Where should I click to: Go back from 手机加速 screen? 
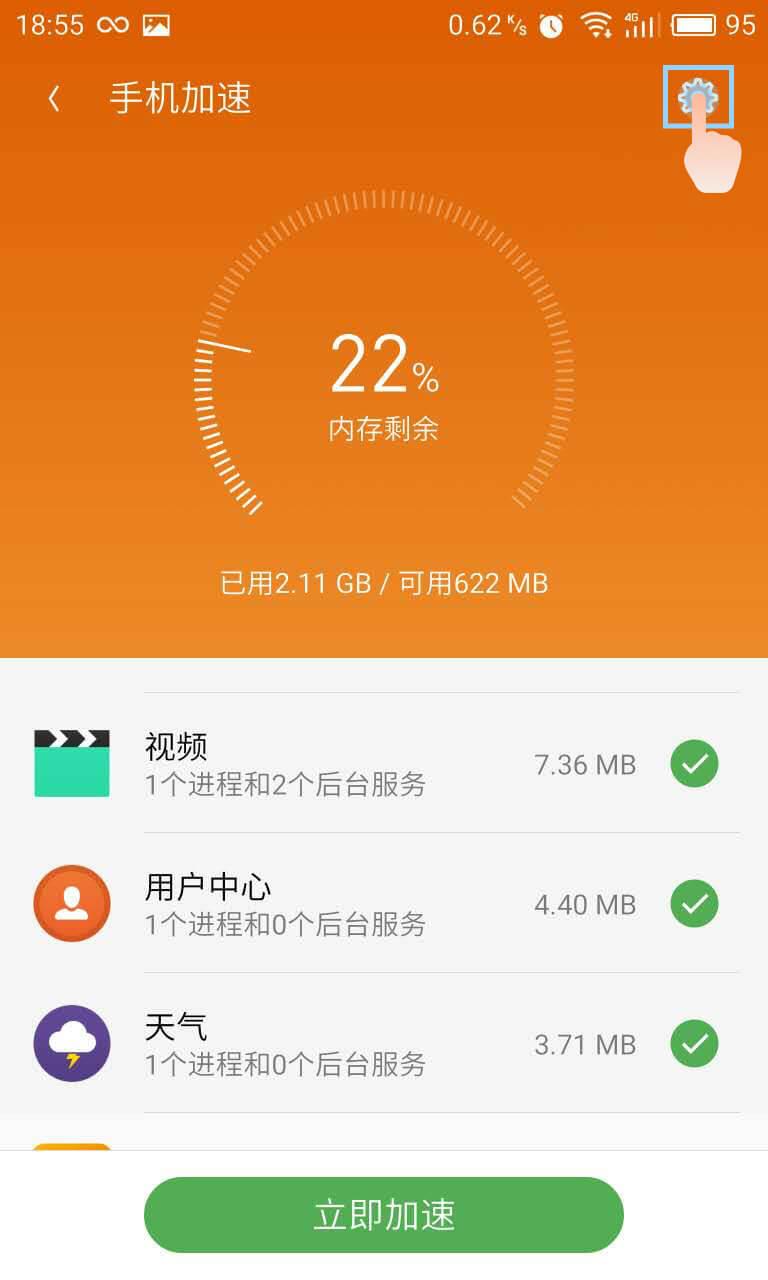(54, 99)
